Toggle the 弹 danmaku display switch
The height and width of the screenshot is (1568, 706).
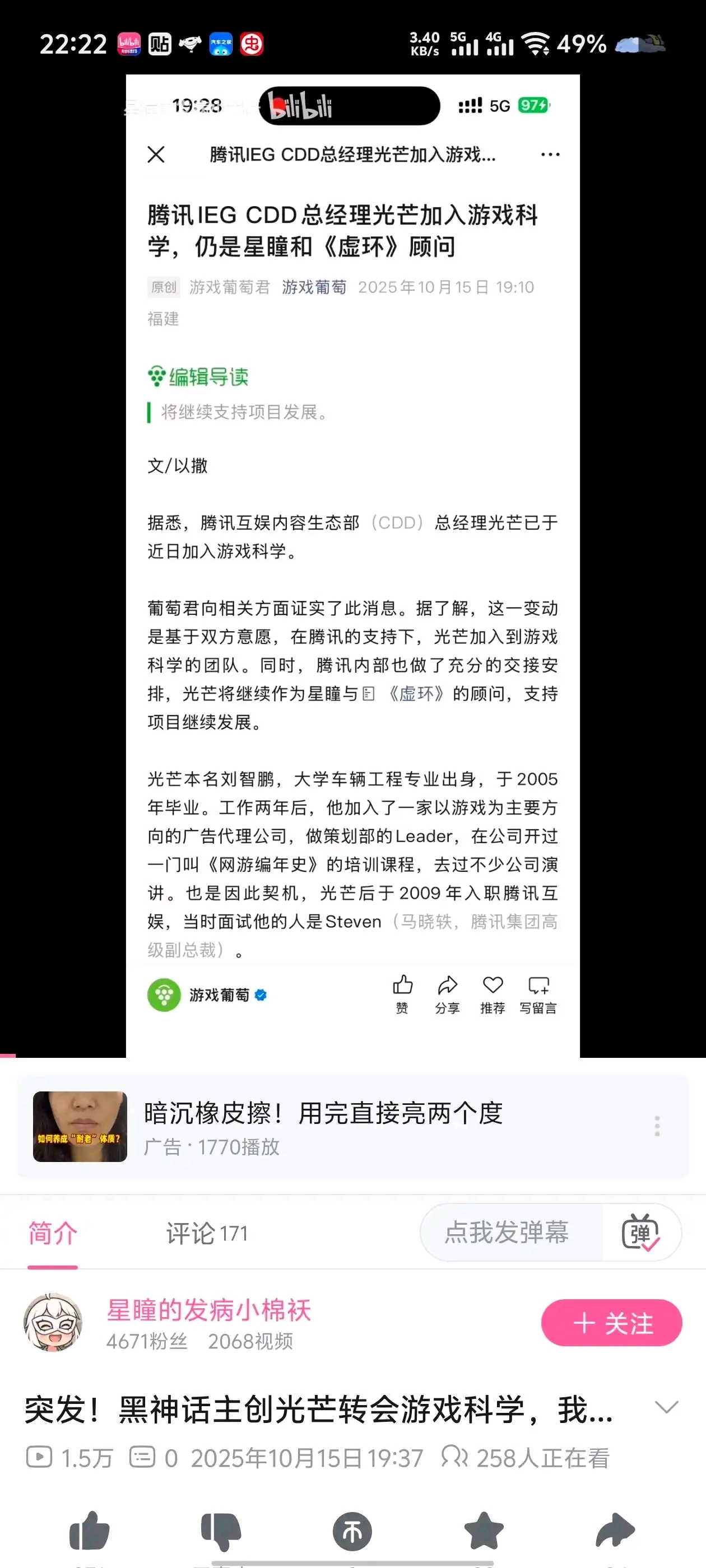point(640,1233)
